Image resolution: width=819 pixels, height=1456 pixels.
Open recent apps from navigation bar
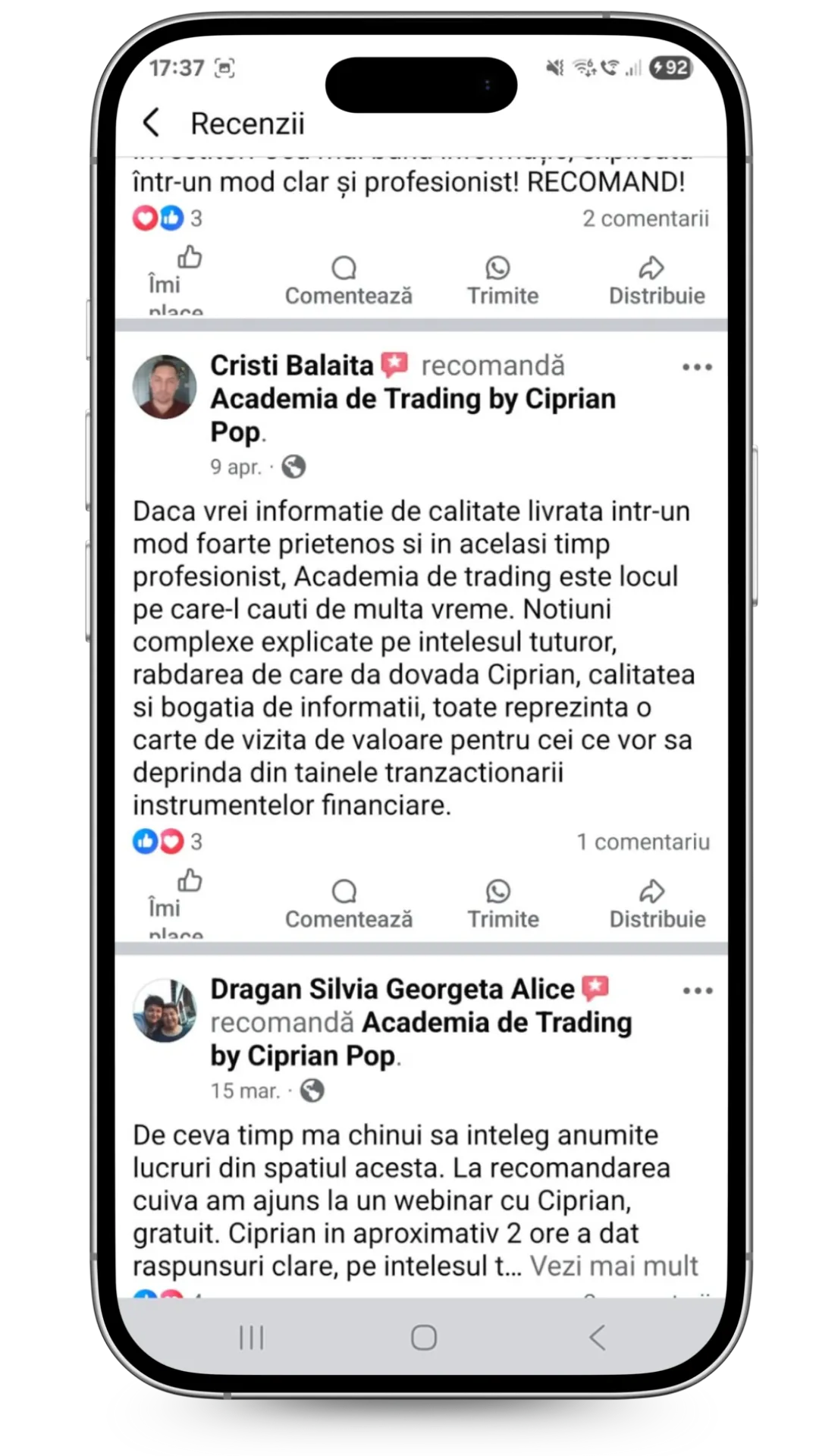[252, 1338]
